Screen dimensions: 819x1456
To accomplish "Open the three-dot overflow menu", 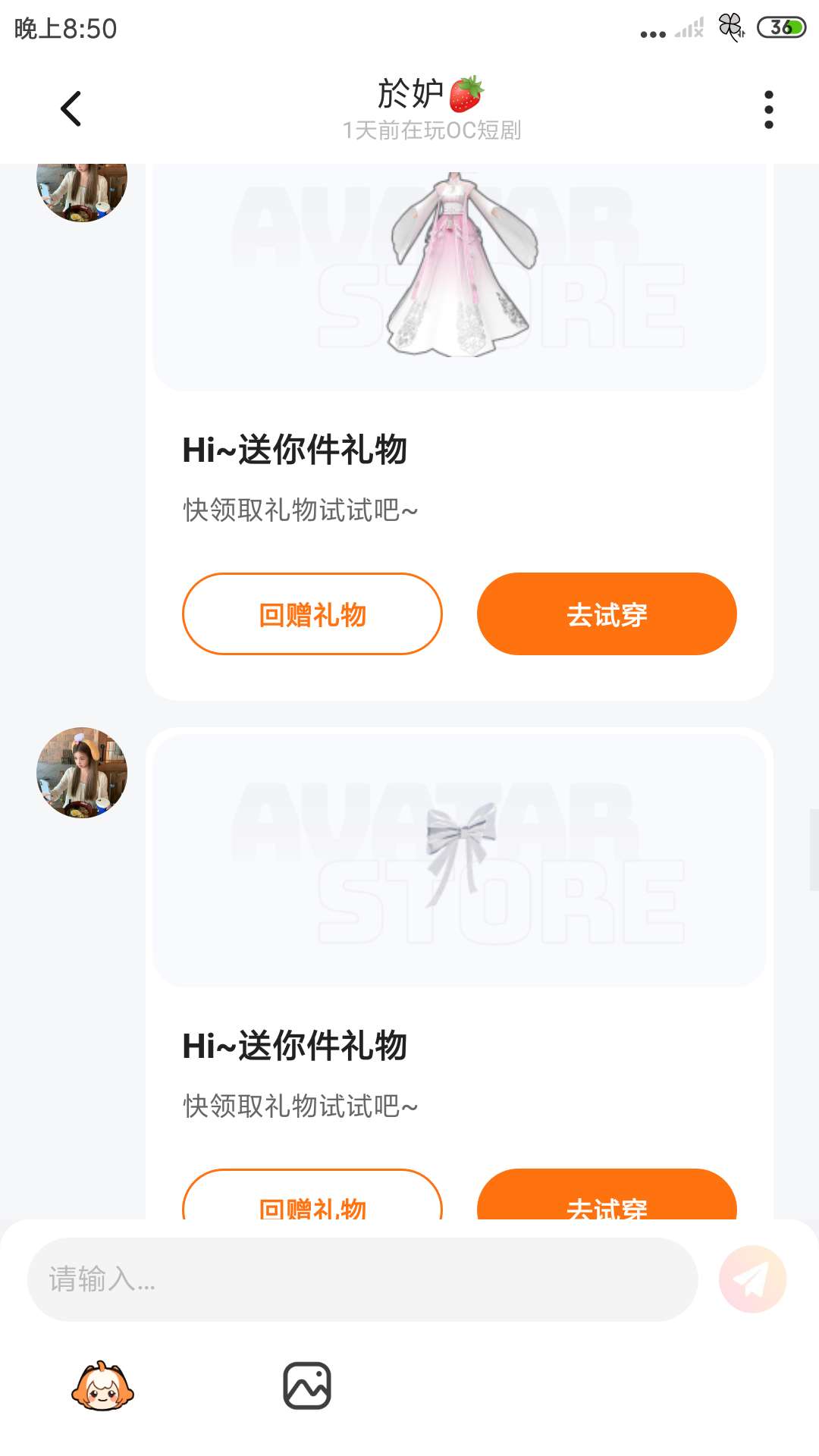I will click(768, 110).
